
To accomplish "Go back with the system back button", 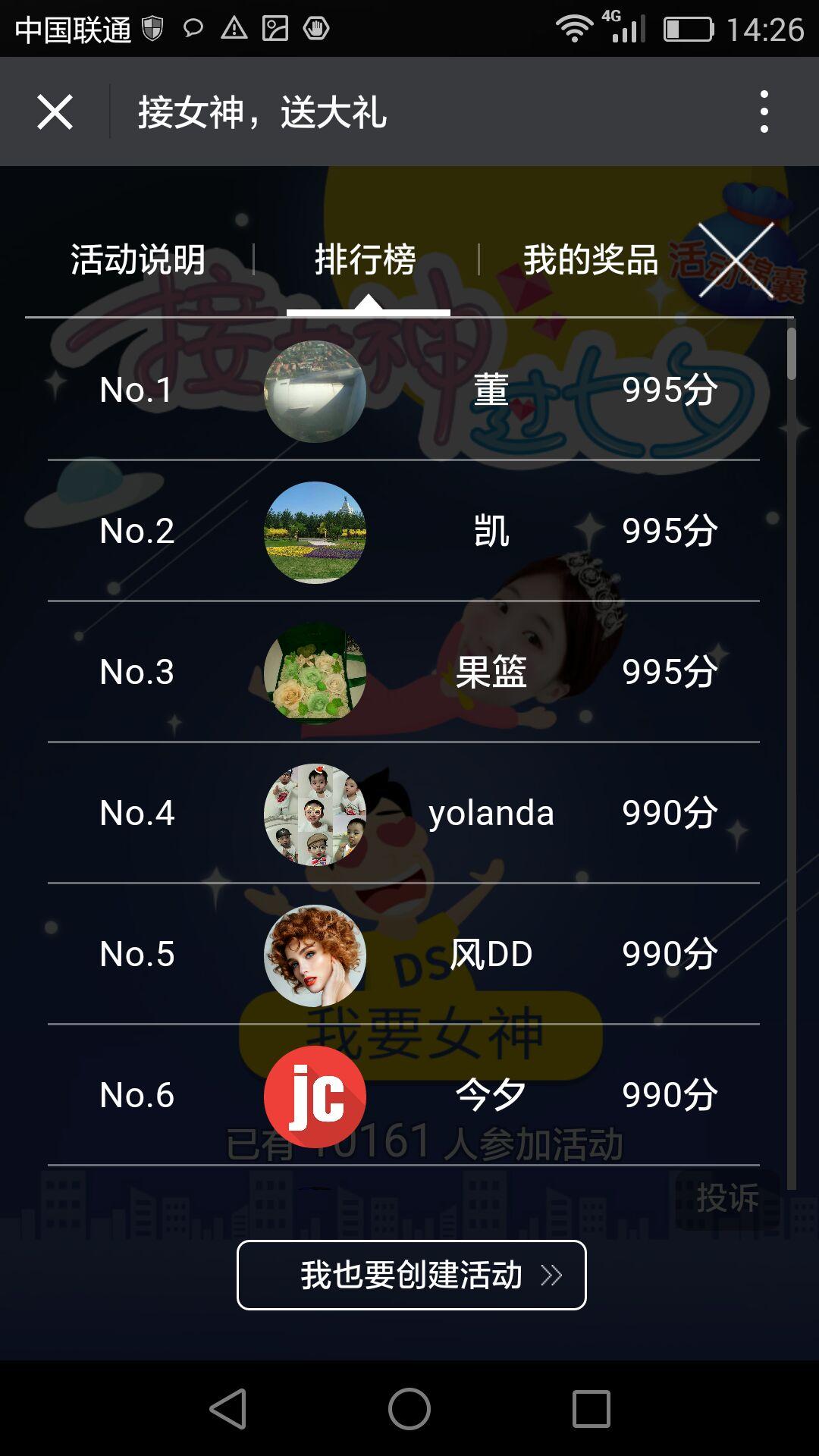I will [x=227, y=1409].
